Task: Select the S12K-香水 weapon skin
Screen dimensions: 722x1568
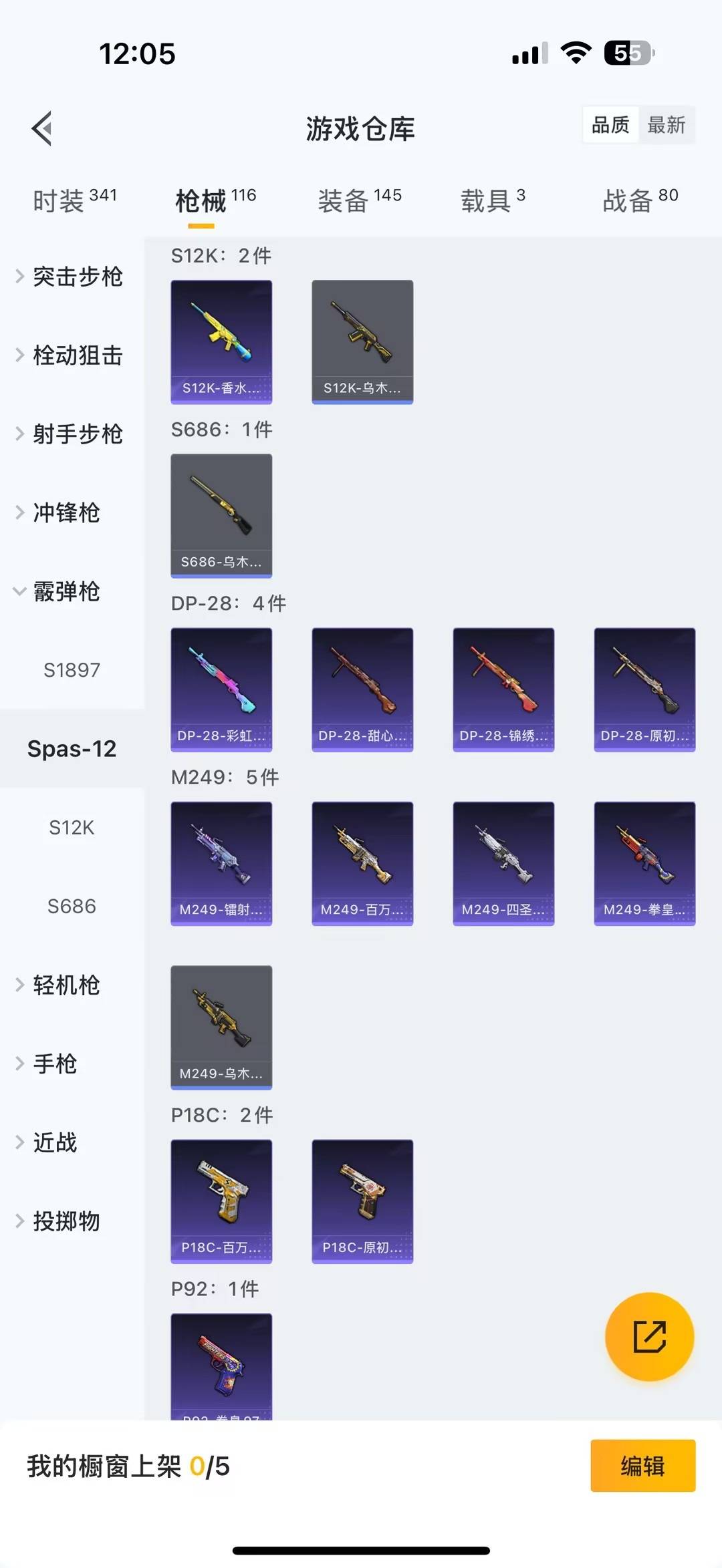Action: 221,341
